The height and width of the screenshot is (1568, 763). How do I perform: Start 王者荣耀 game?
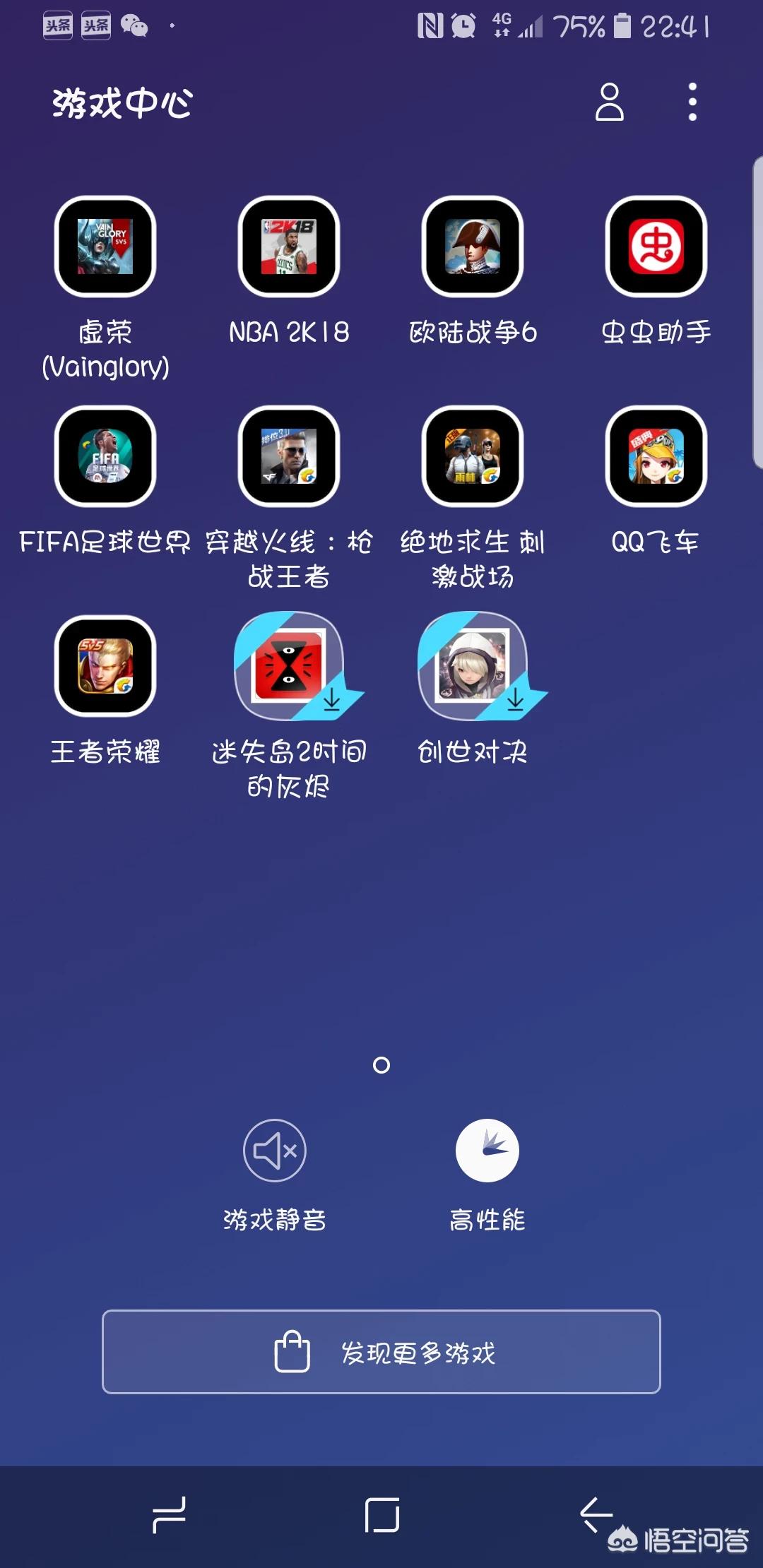[105, 666]
